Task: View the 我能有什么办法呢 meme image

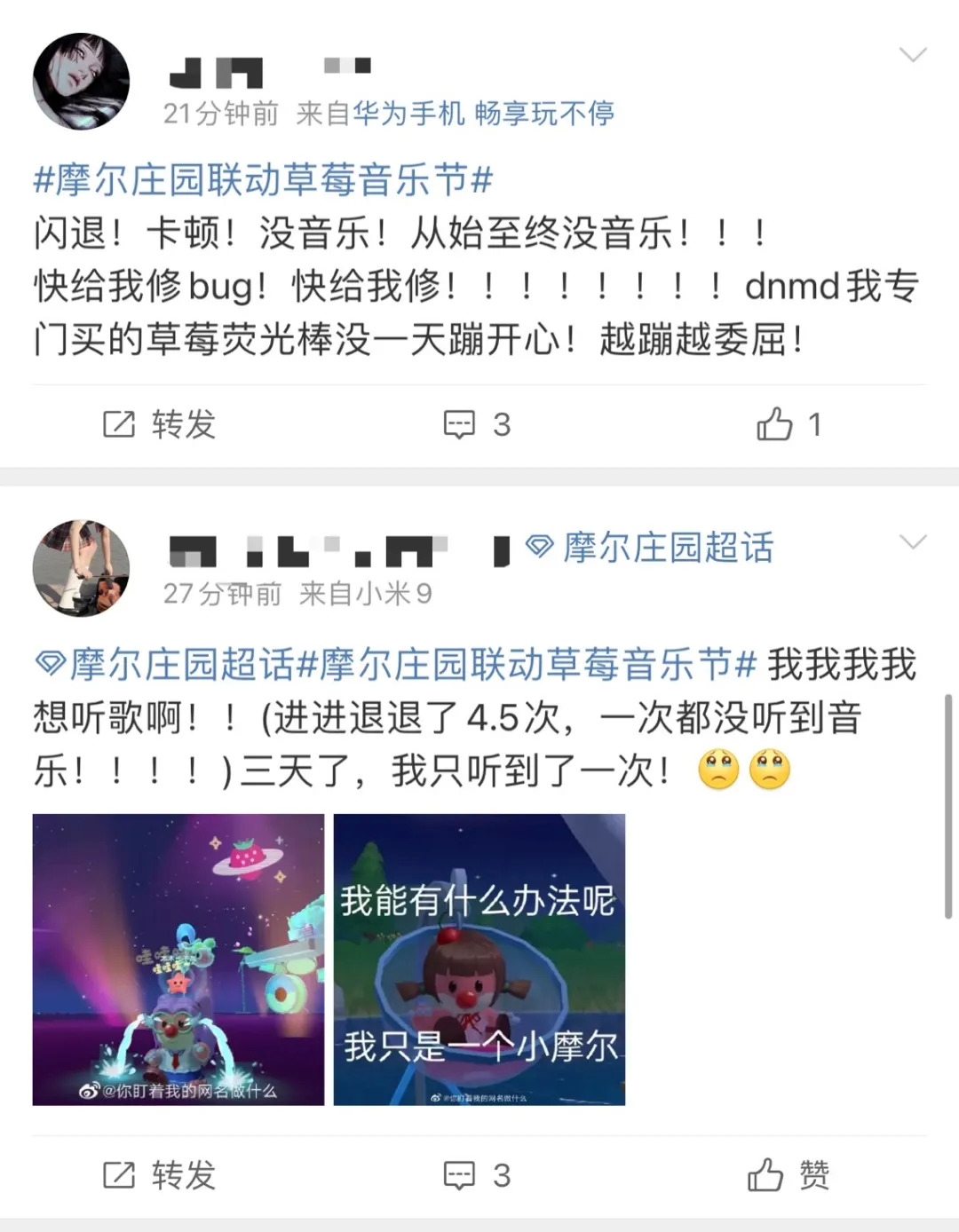Action: point(479,959)
